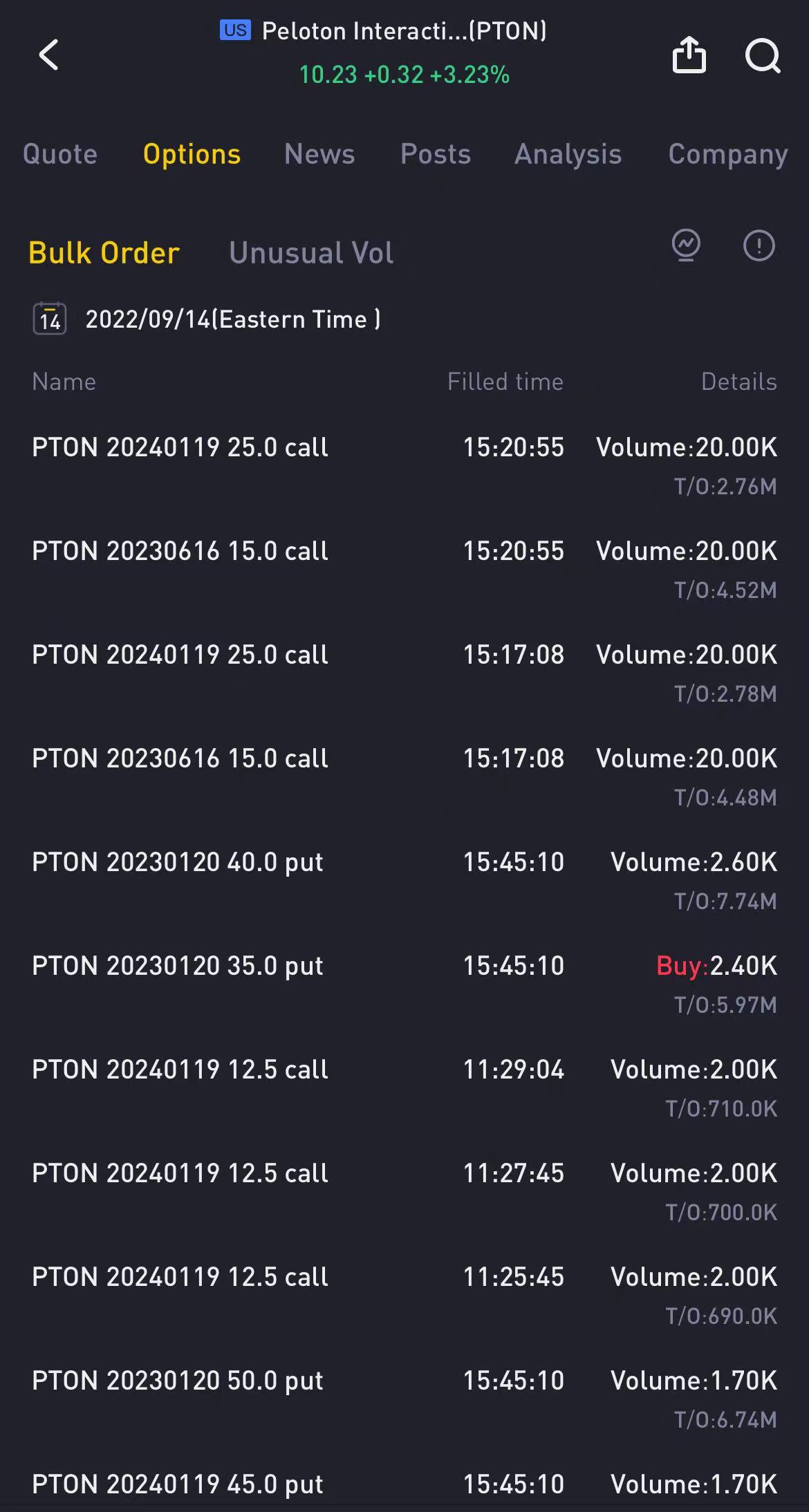Open the Company tab
The height and width of the screenshot is (1512, 809).
click(728, 154)
